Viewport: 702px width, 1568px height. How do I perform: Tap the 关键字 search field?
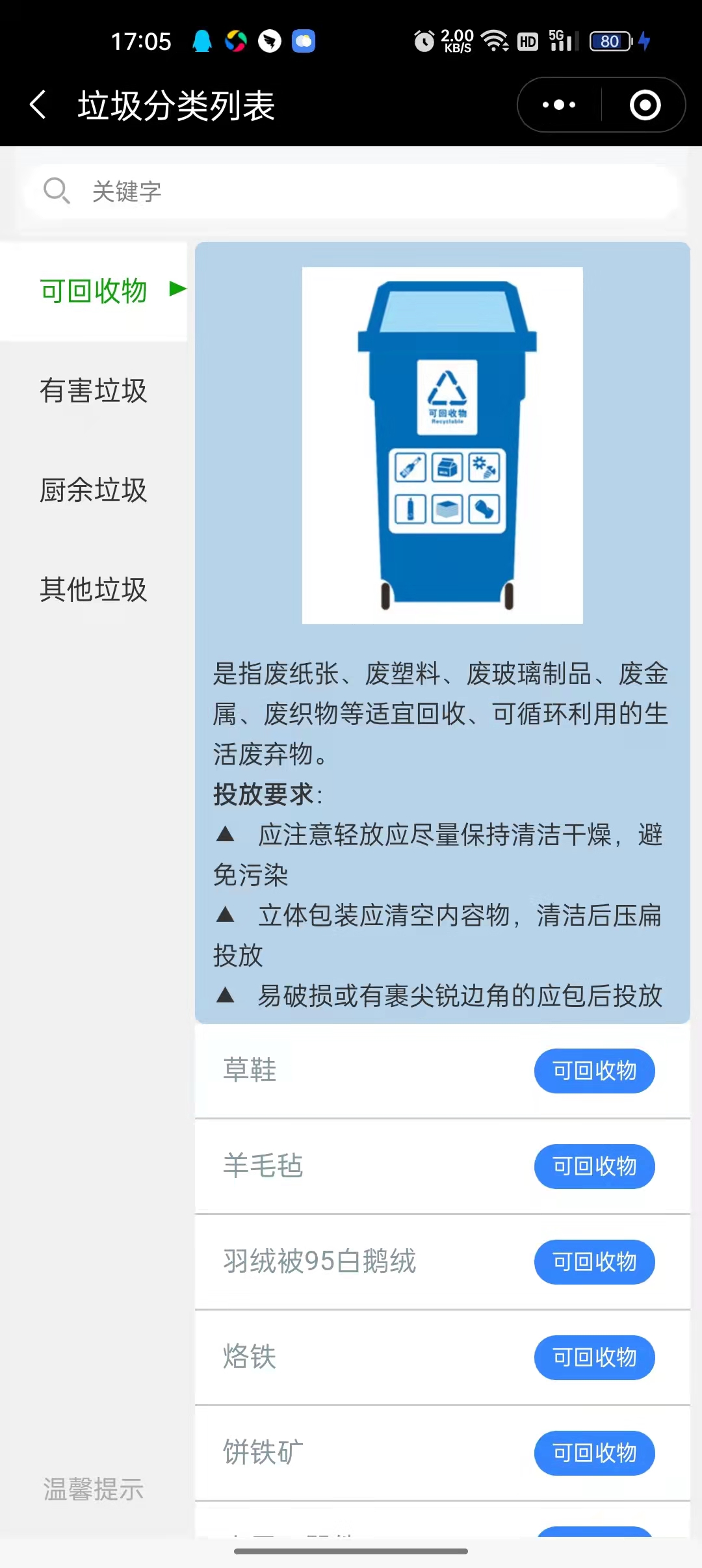(351, 191)
